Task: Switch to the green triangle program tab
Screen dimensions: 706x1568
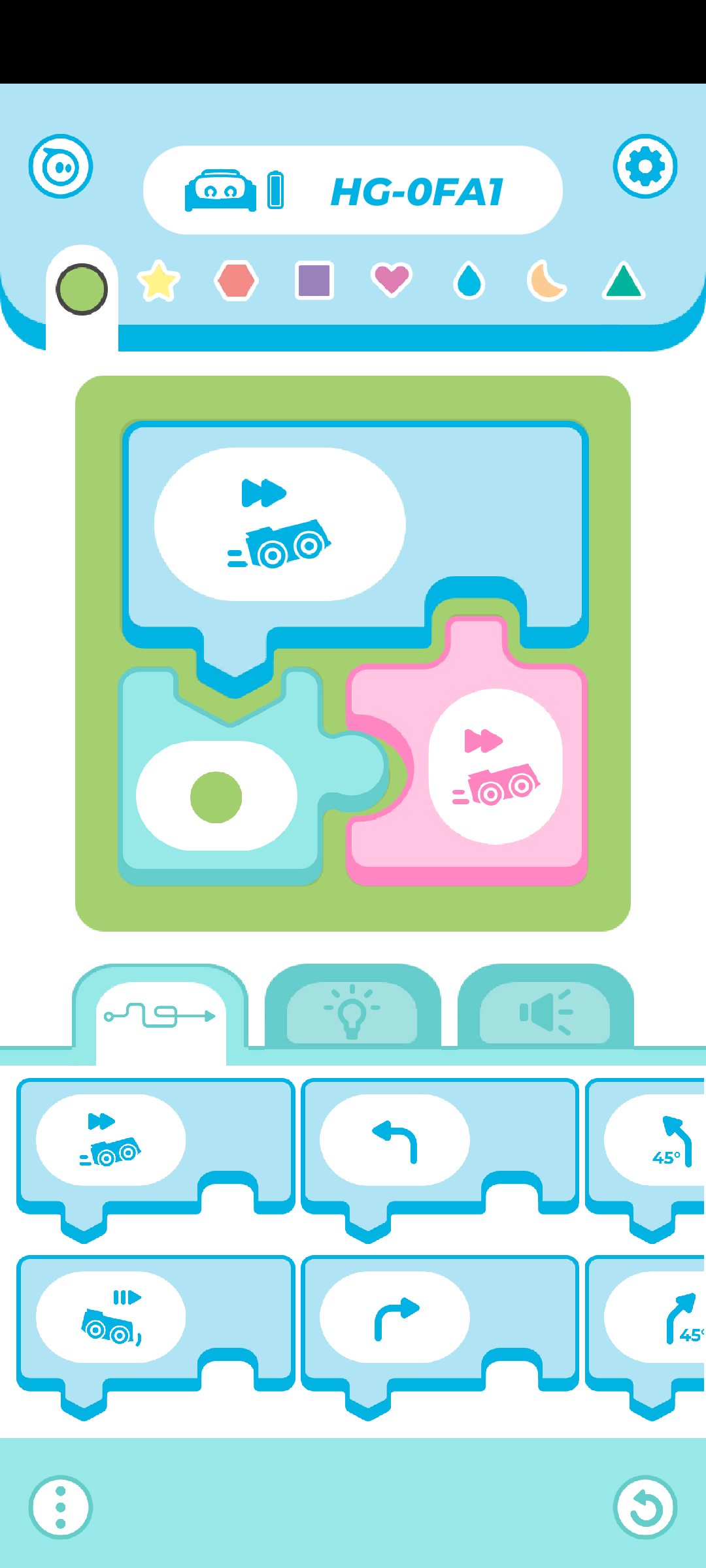Action: tap(624, 281)
